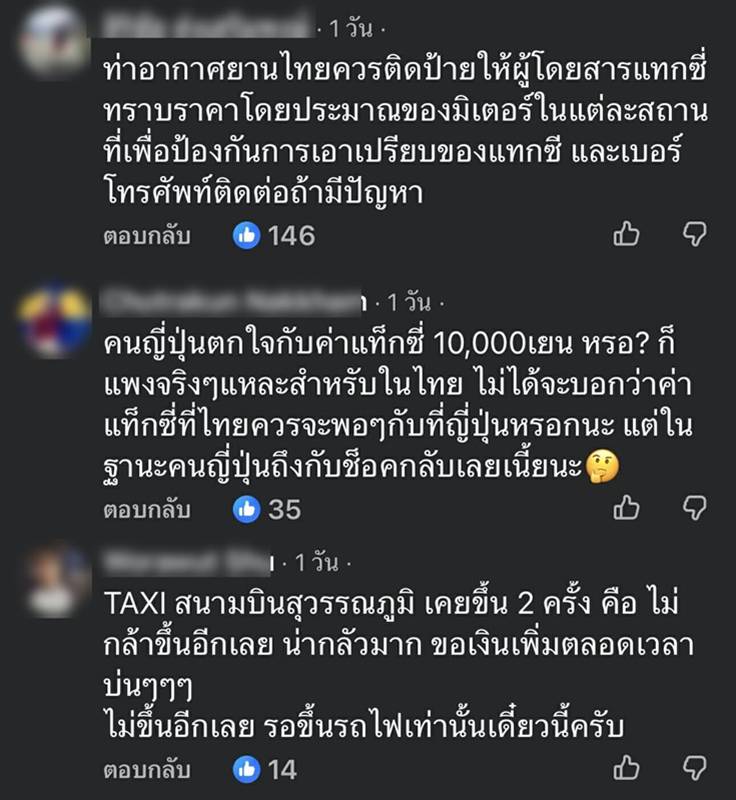The height and width of the screenshot is (800, 736).
Task: Thumbs down the last comment
Action: (x=697, y=766)
